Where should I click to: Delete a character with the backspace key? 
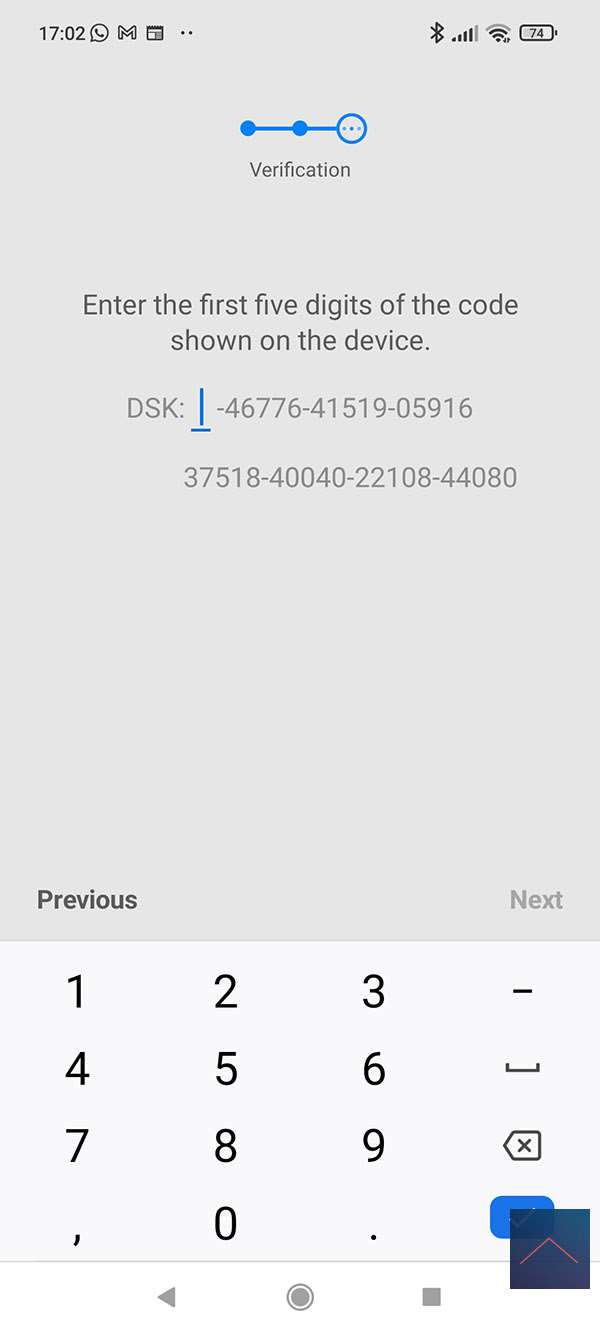pos(522,1146)
